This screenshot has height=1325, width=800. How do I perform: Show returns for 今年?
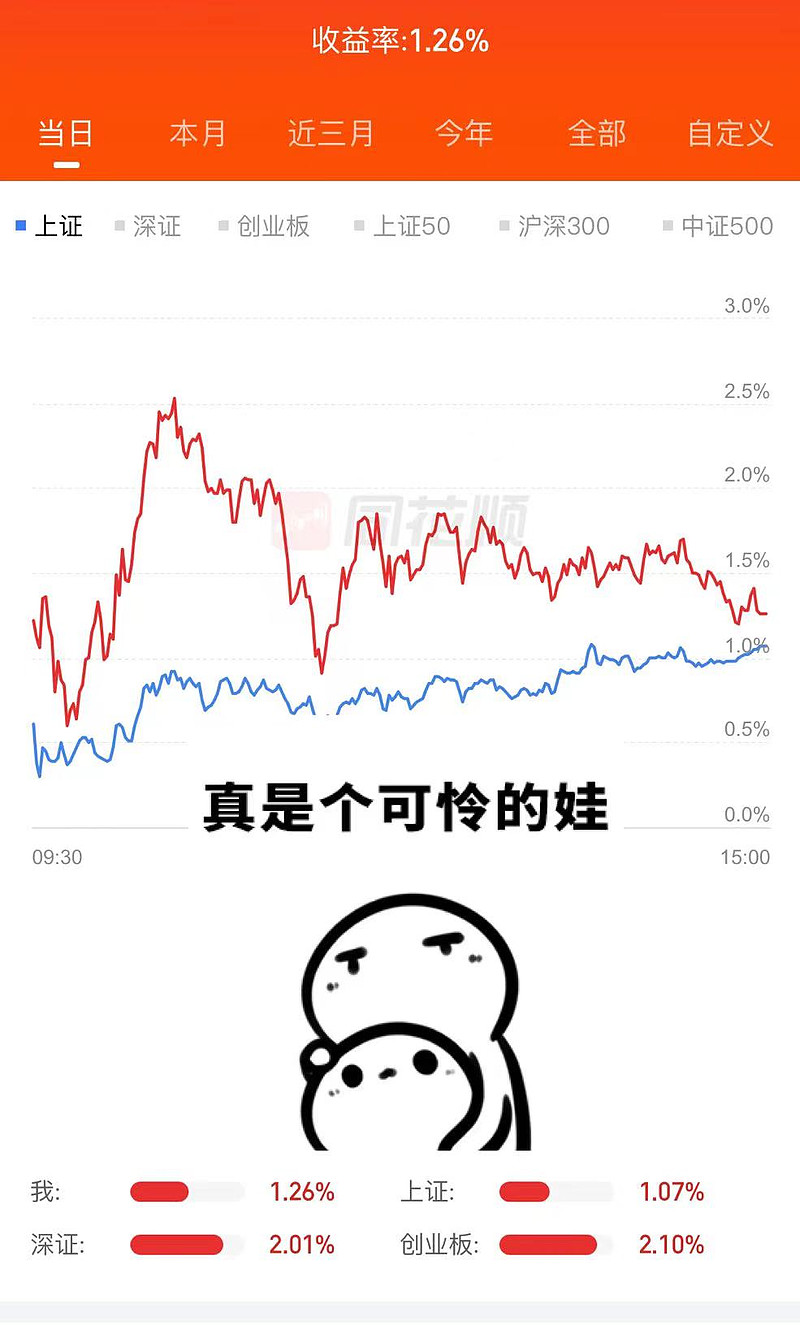pyautogui.click(x=464, y=133)
